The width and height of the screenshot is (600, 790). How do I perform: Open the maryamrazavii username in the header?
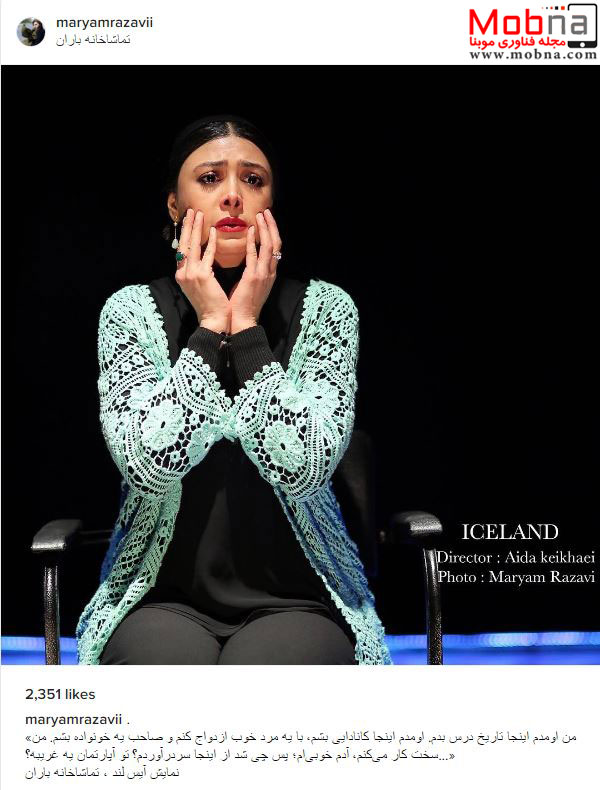click(x=105, y=22)
